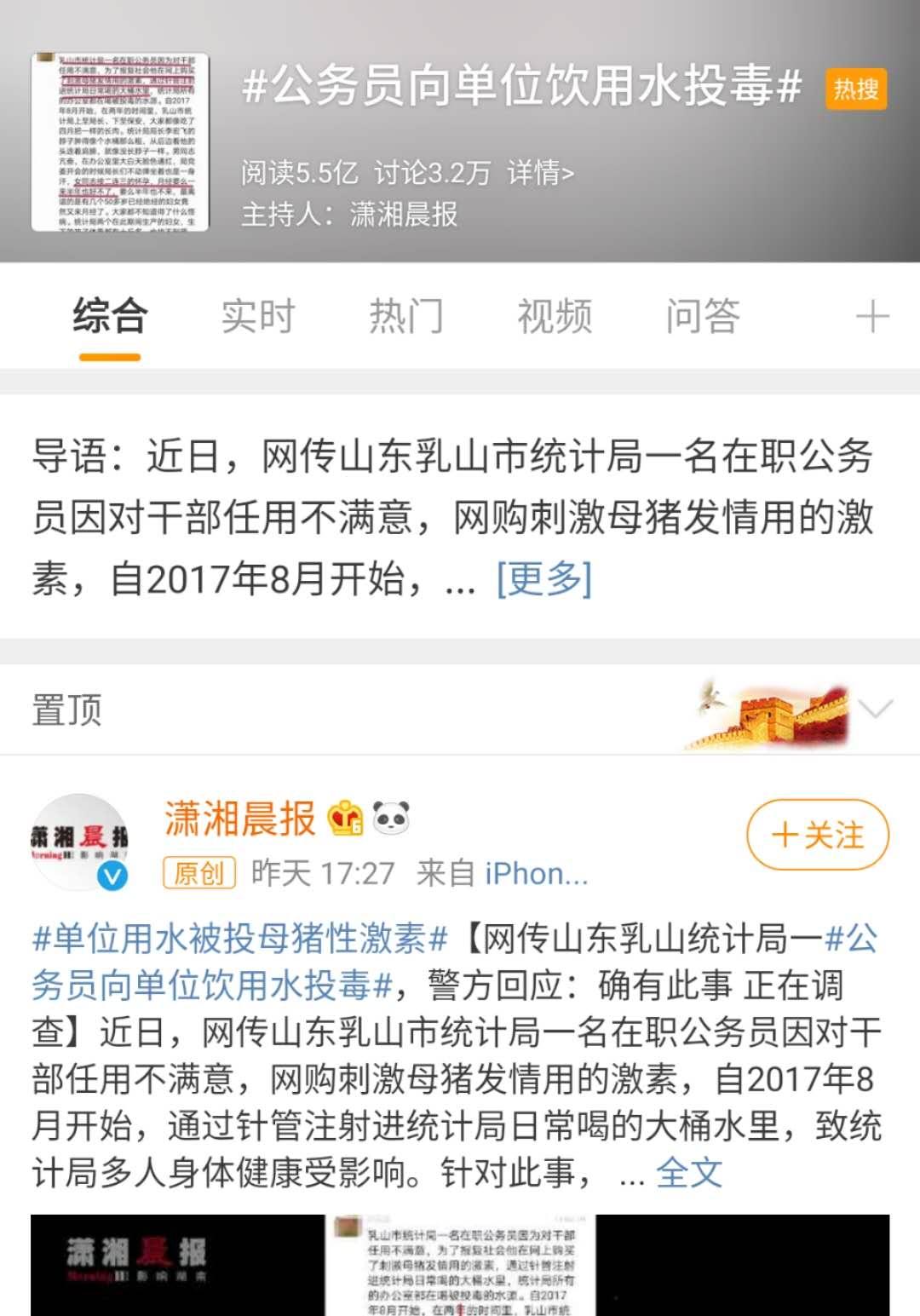920x1316 pixels.
Task: Select the 综合 tab
Action: coord(109,317)
